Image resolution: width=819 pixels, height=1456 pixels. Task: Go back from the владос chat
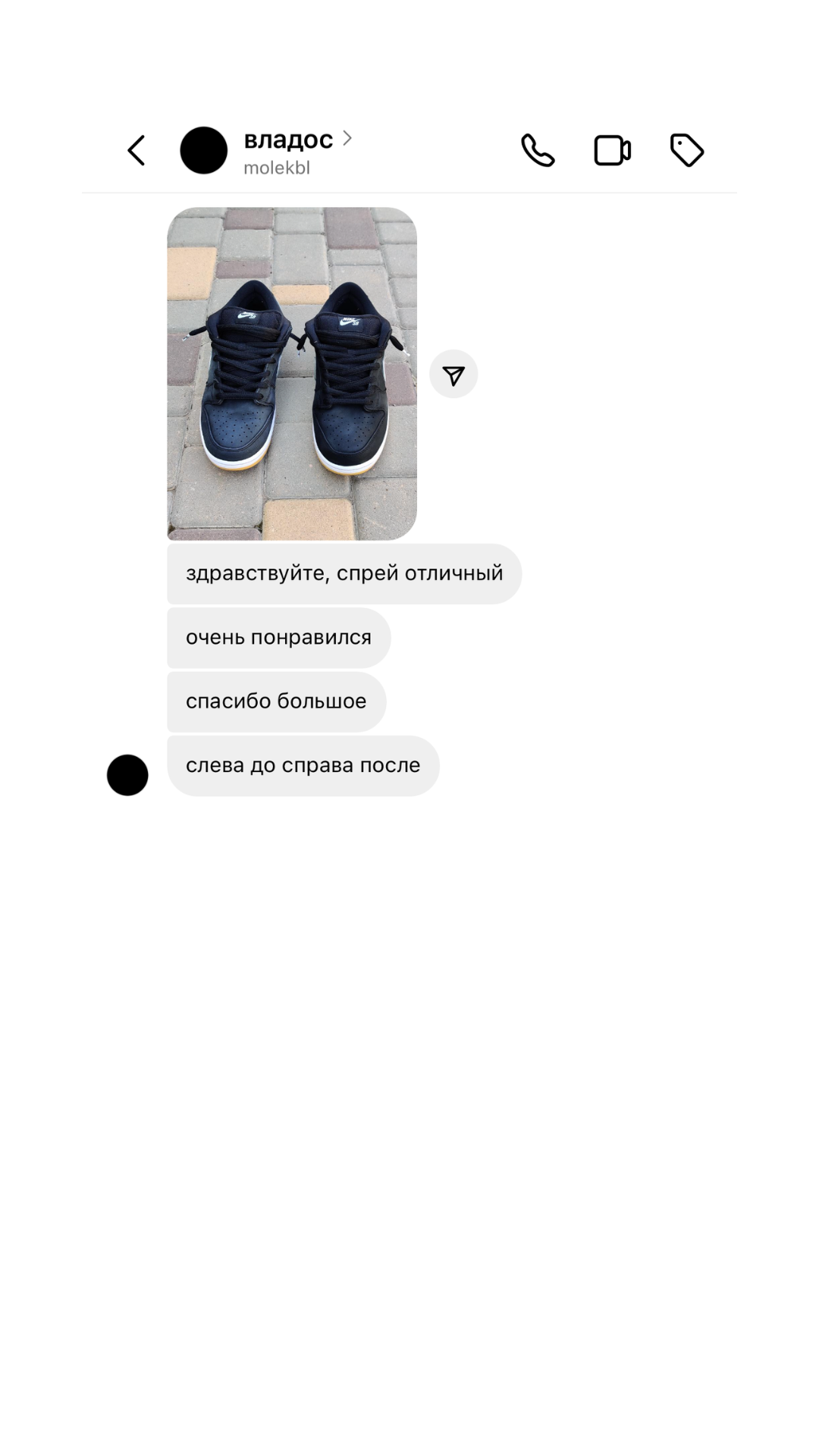point(136,150)
